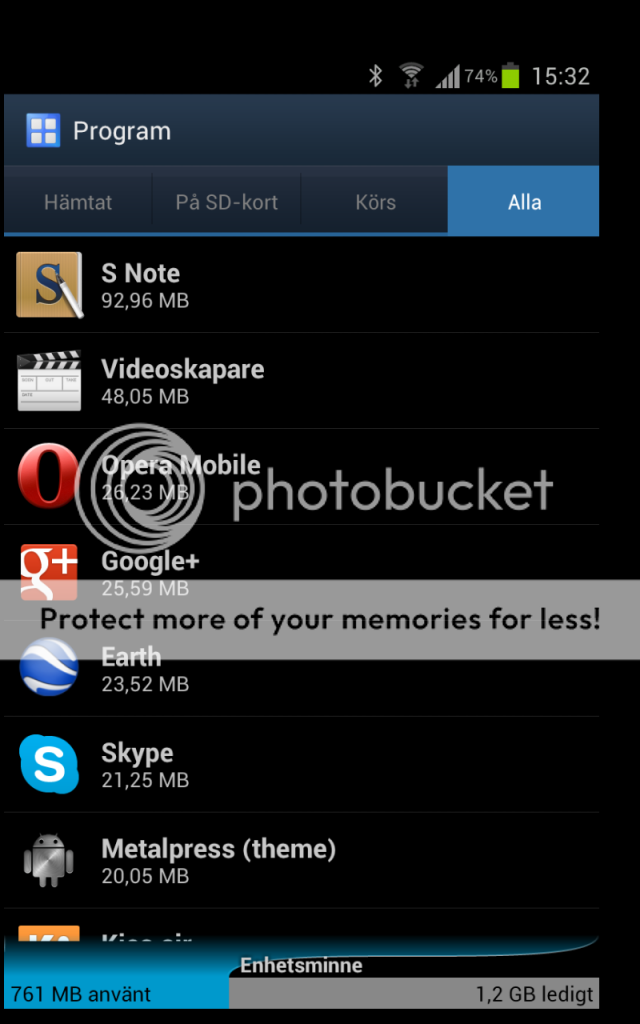Open Videoskapare app info

point(300,381)
